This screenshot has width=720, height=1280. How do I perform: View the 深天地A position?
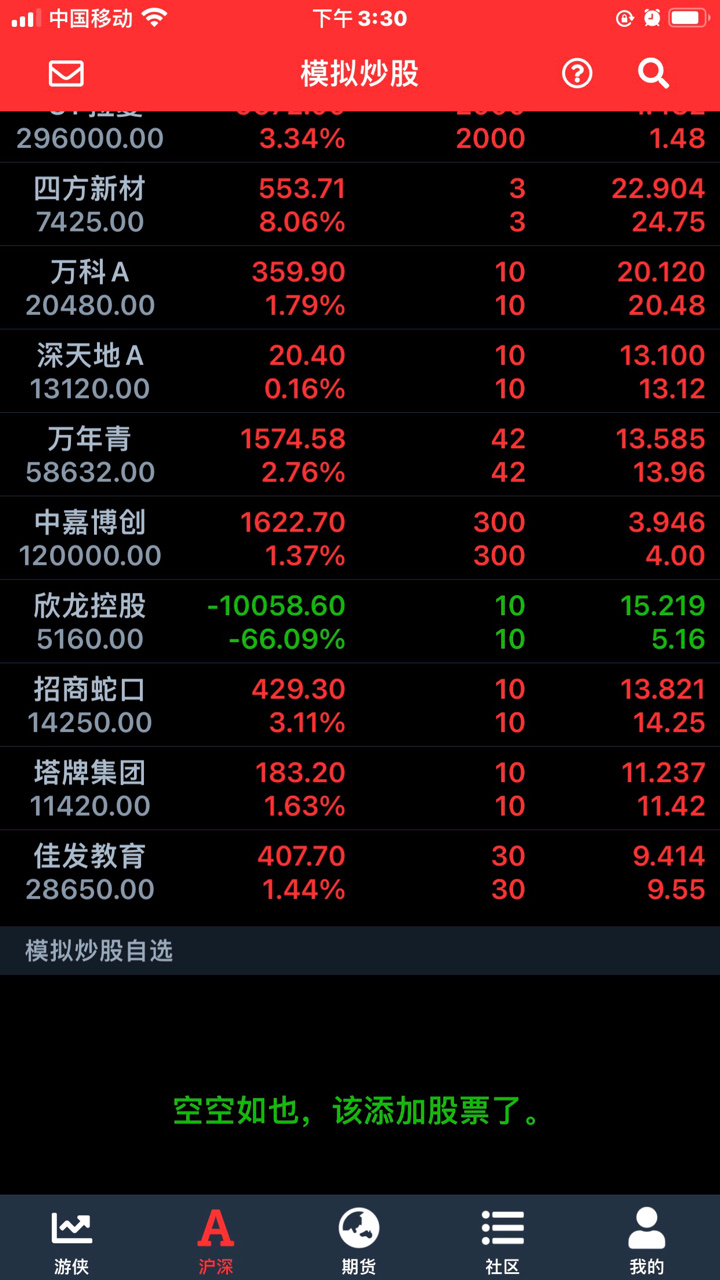(360, 372)
